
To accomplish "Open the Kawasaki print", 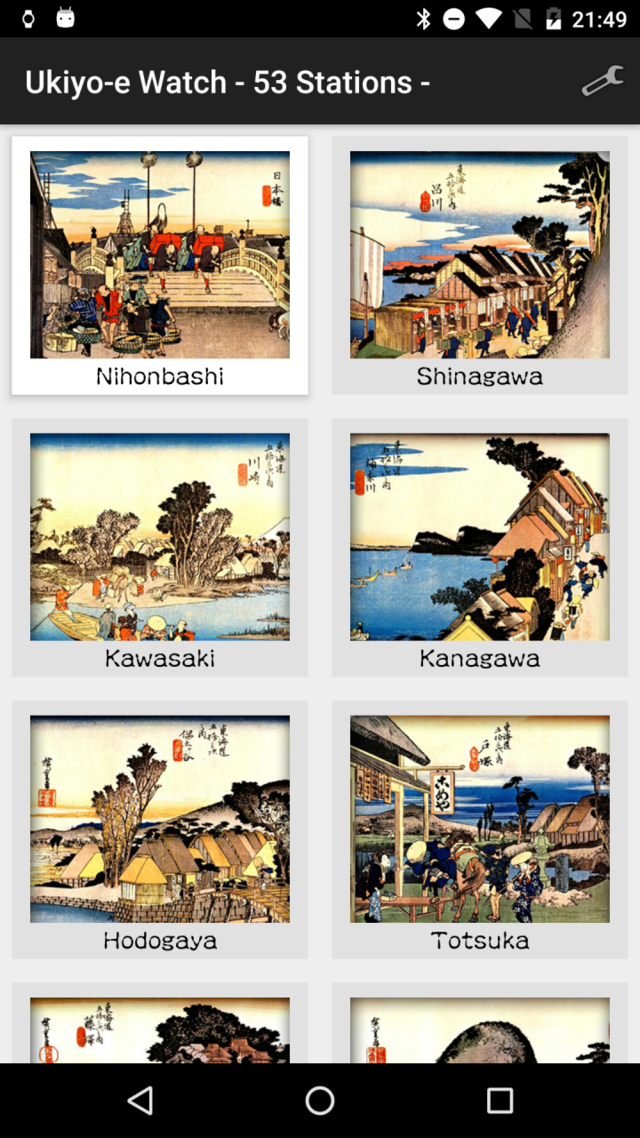I will coord(160,547).
